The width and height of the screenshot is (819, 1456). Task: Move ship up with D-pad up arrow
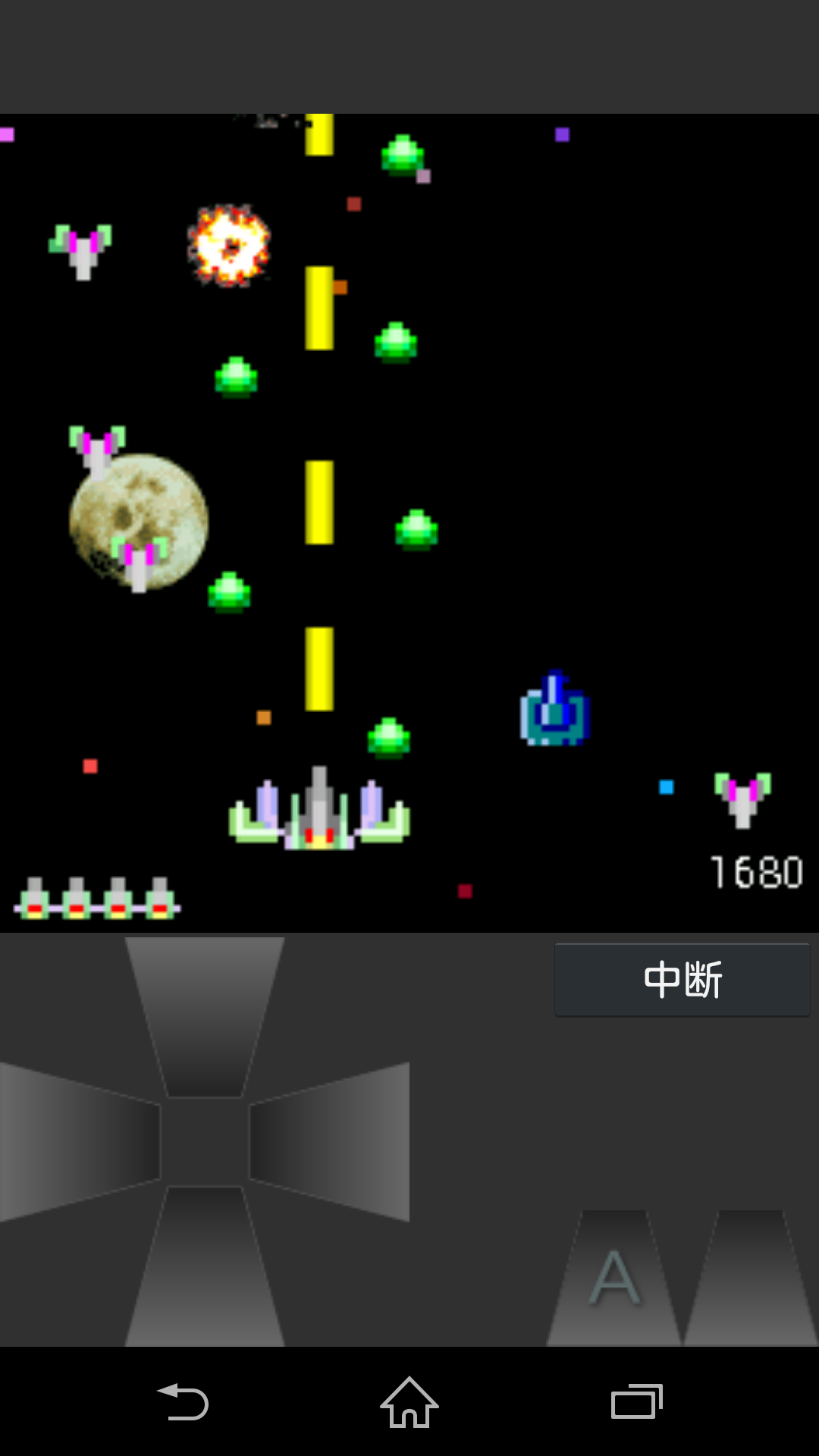click(205, 1016)
